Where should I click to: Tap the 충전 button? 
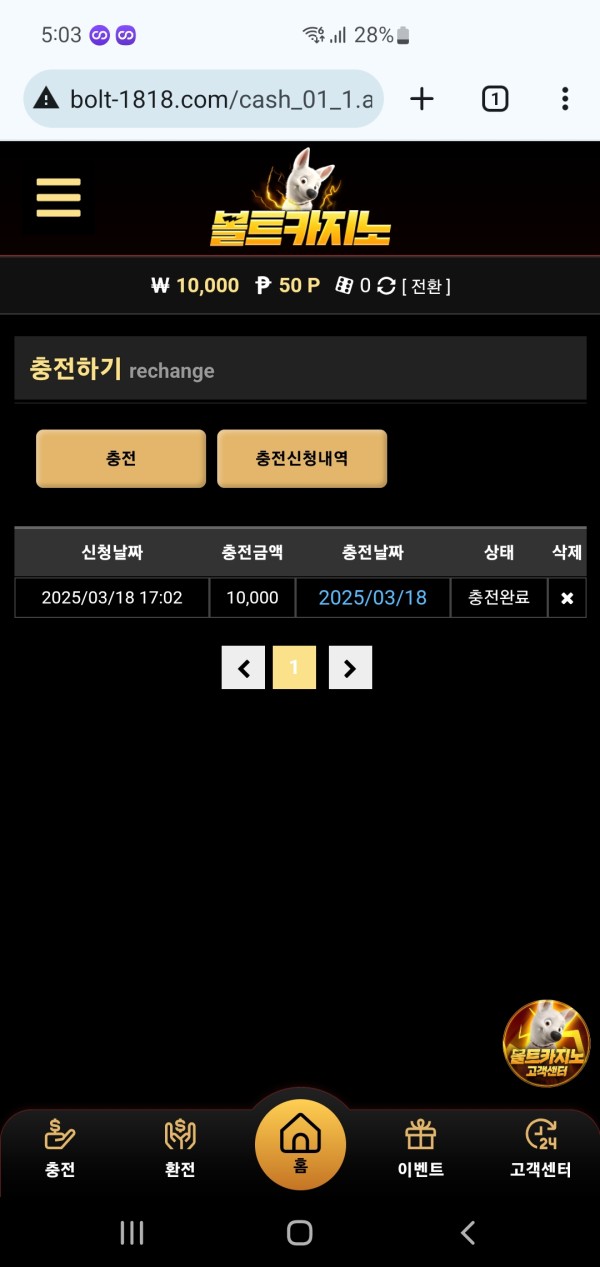click(121, 459)
